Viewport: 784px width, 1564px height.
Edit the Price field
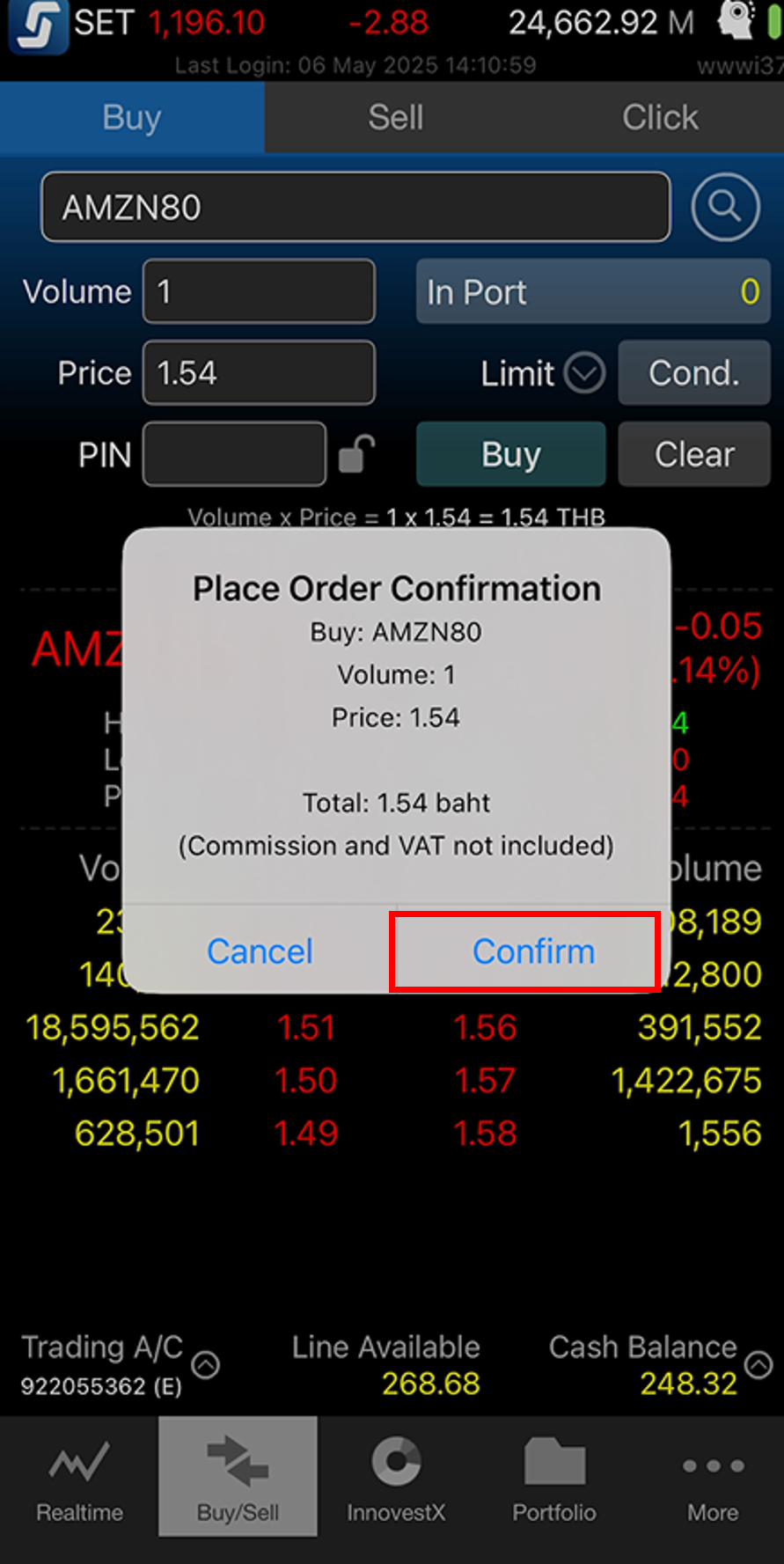pyautogui.click(x=259, y=373)
